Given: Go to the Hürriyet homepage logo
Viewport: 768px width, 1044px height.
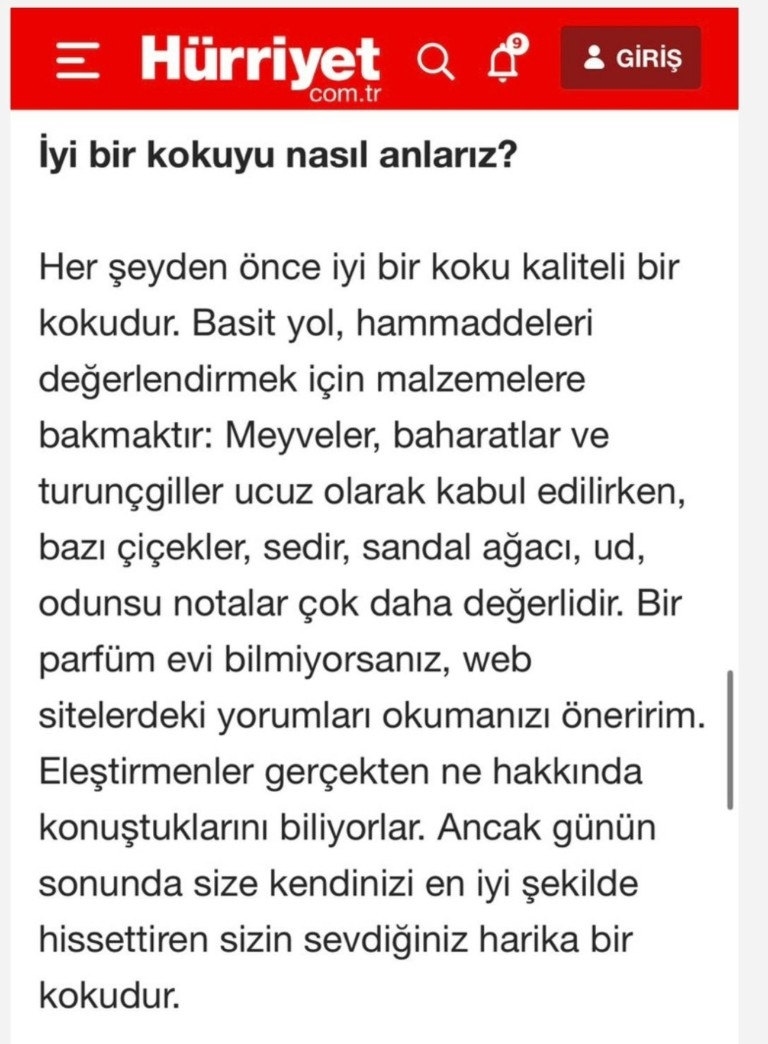Looking at the screenshot, I should click(260, 62).
